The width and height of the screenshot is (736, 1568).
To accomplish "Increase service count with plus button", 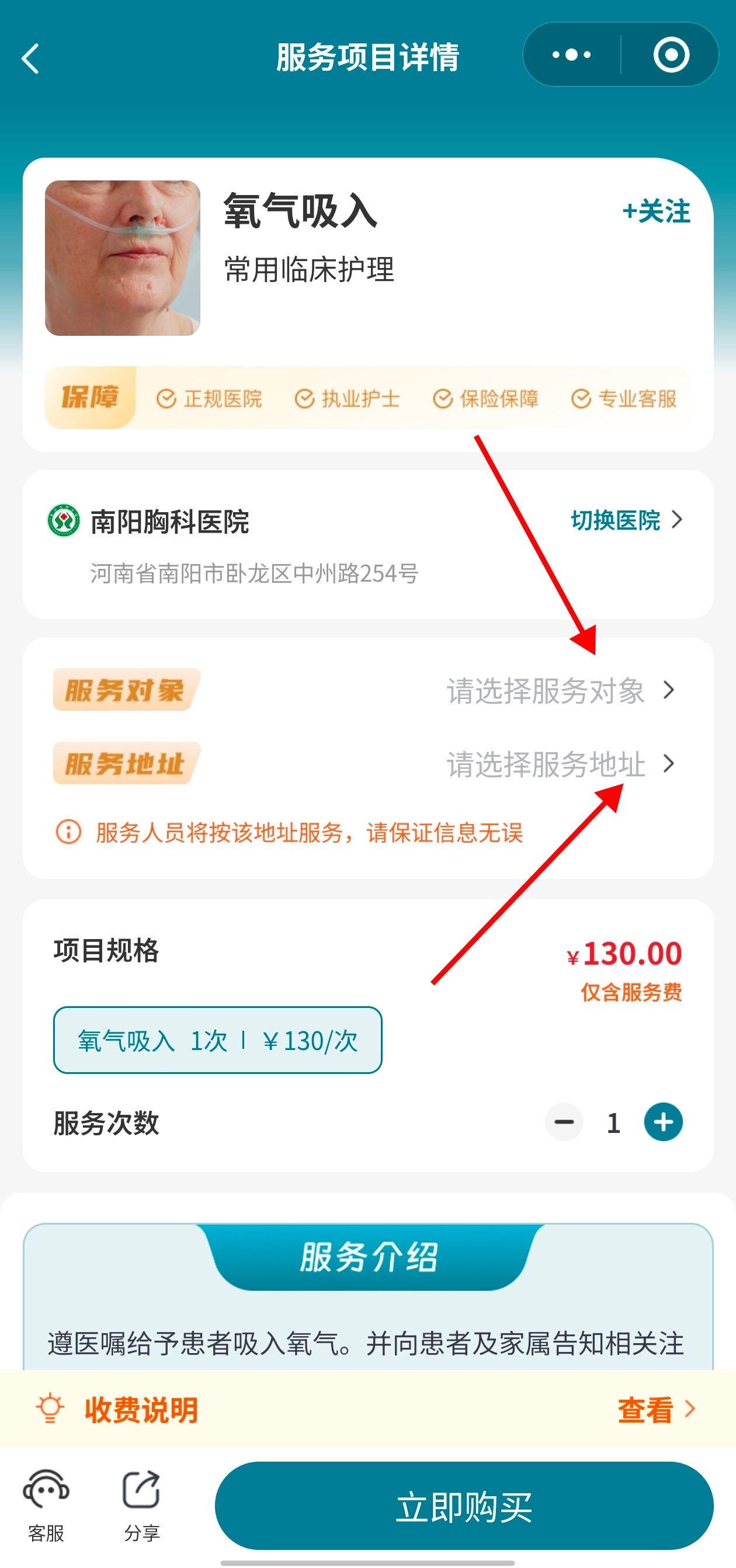I will tap(663, 1122).
